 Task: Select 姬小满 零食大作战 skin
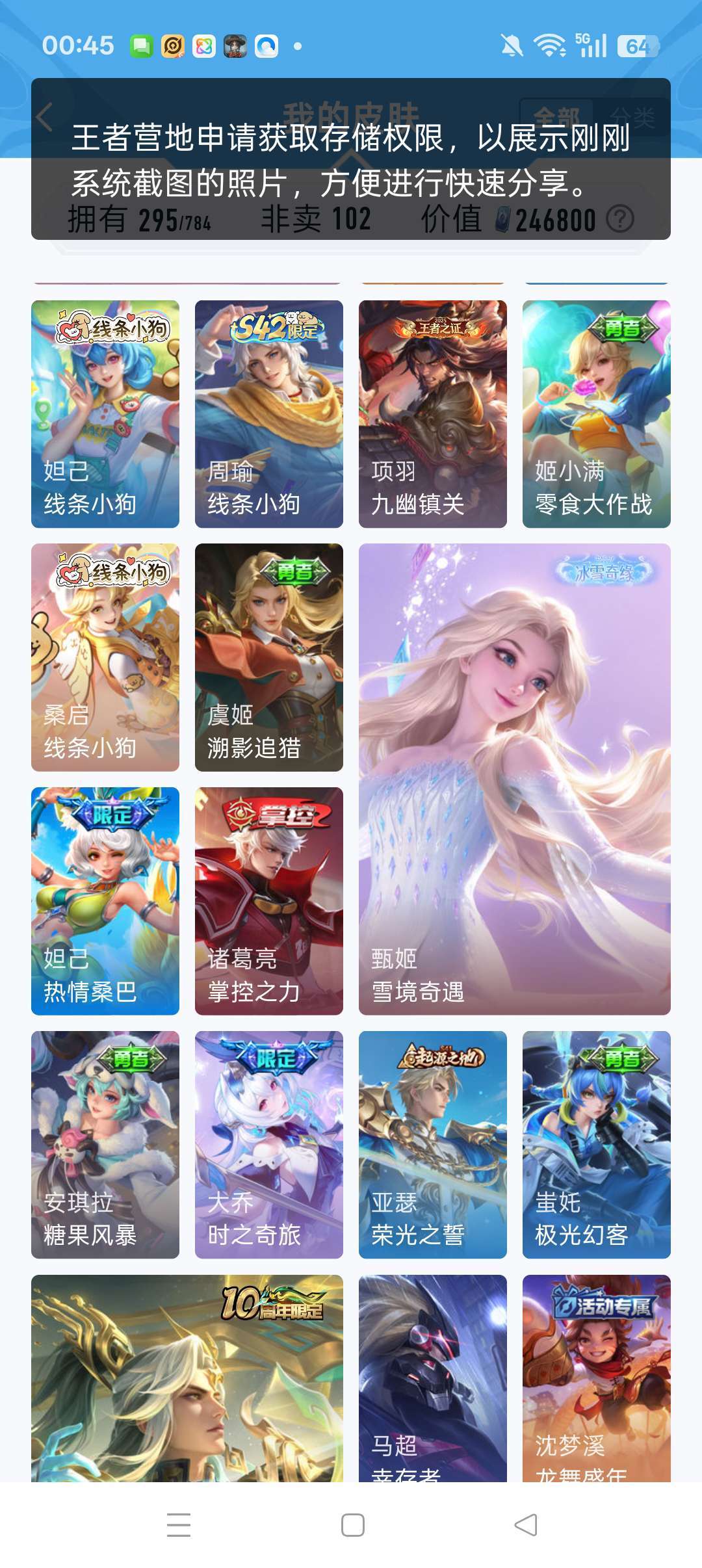(597, 413)
